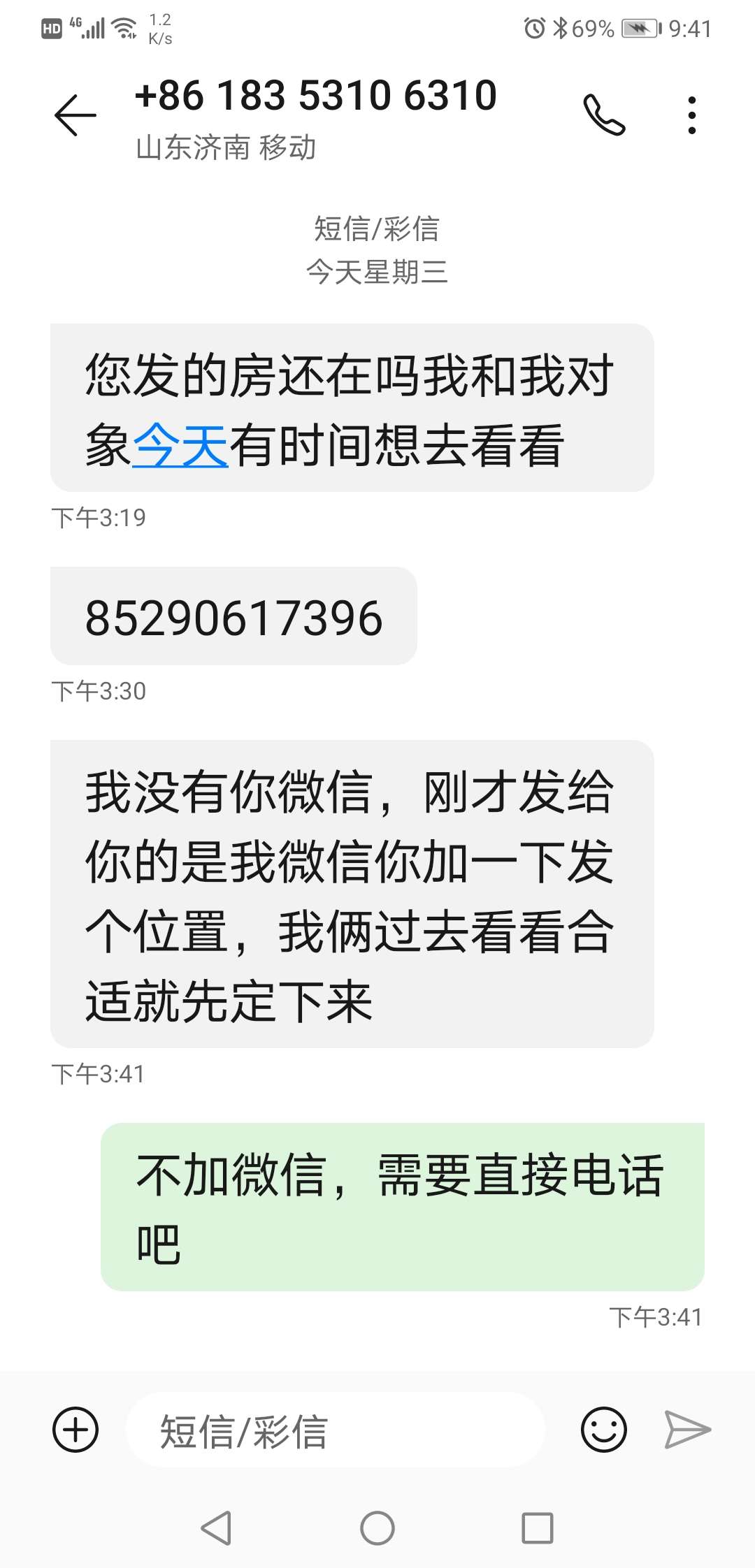Tap the home circle navigation button
Image resolution: width=755 pixels, height=1568 pixels.
point(377,1527)
